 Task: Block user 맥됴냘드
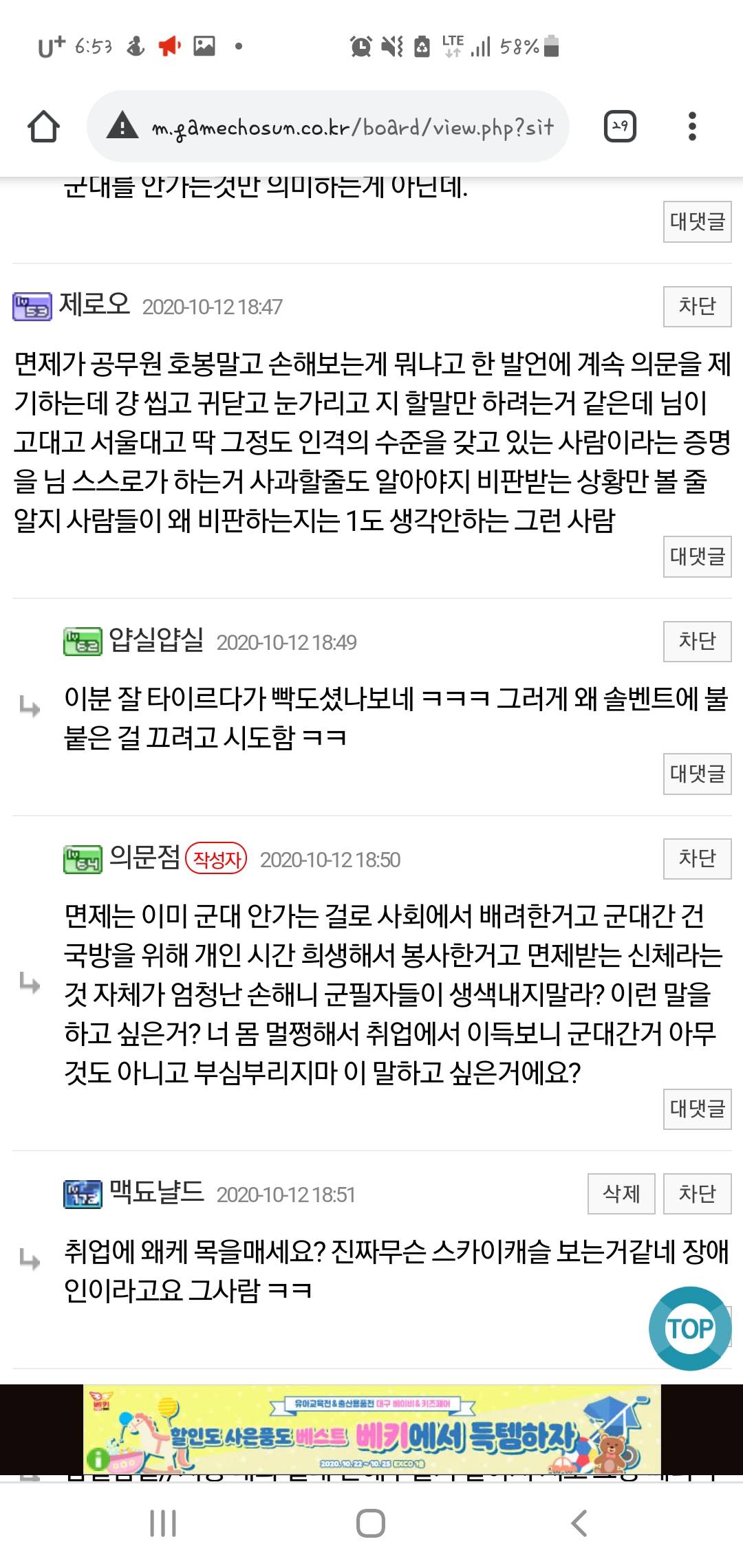tap(696, 1193)
